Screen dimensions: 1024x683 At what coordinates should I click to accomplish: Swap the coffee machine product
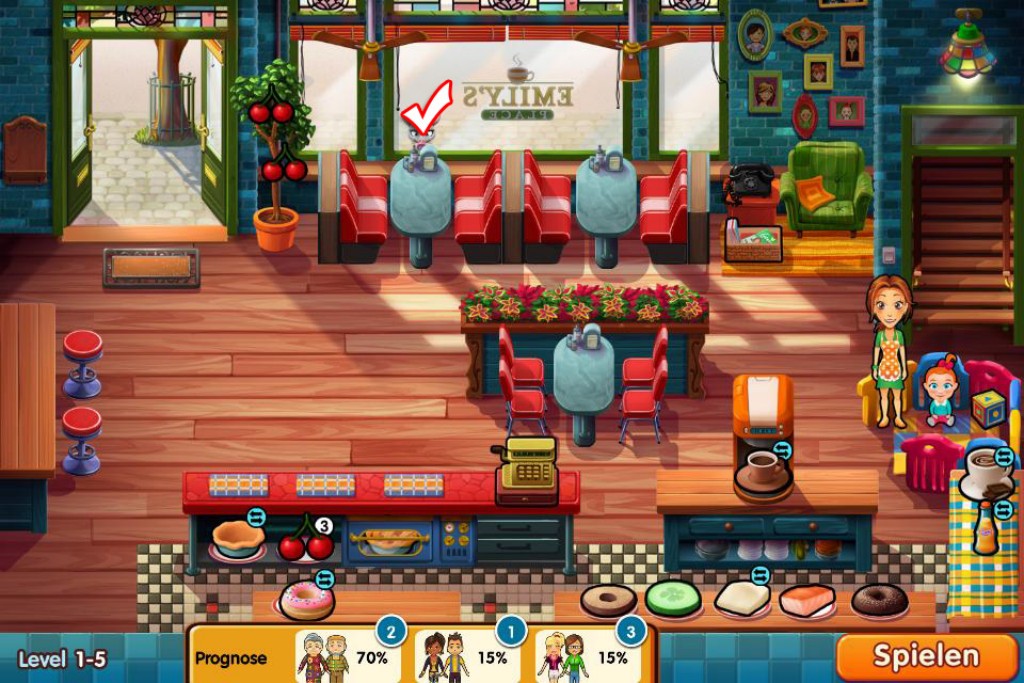[x=782, y=451]
